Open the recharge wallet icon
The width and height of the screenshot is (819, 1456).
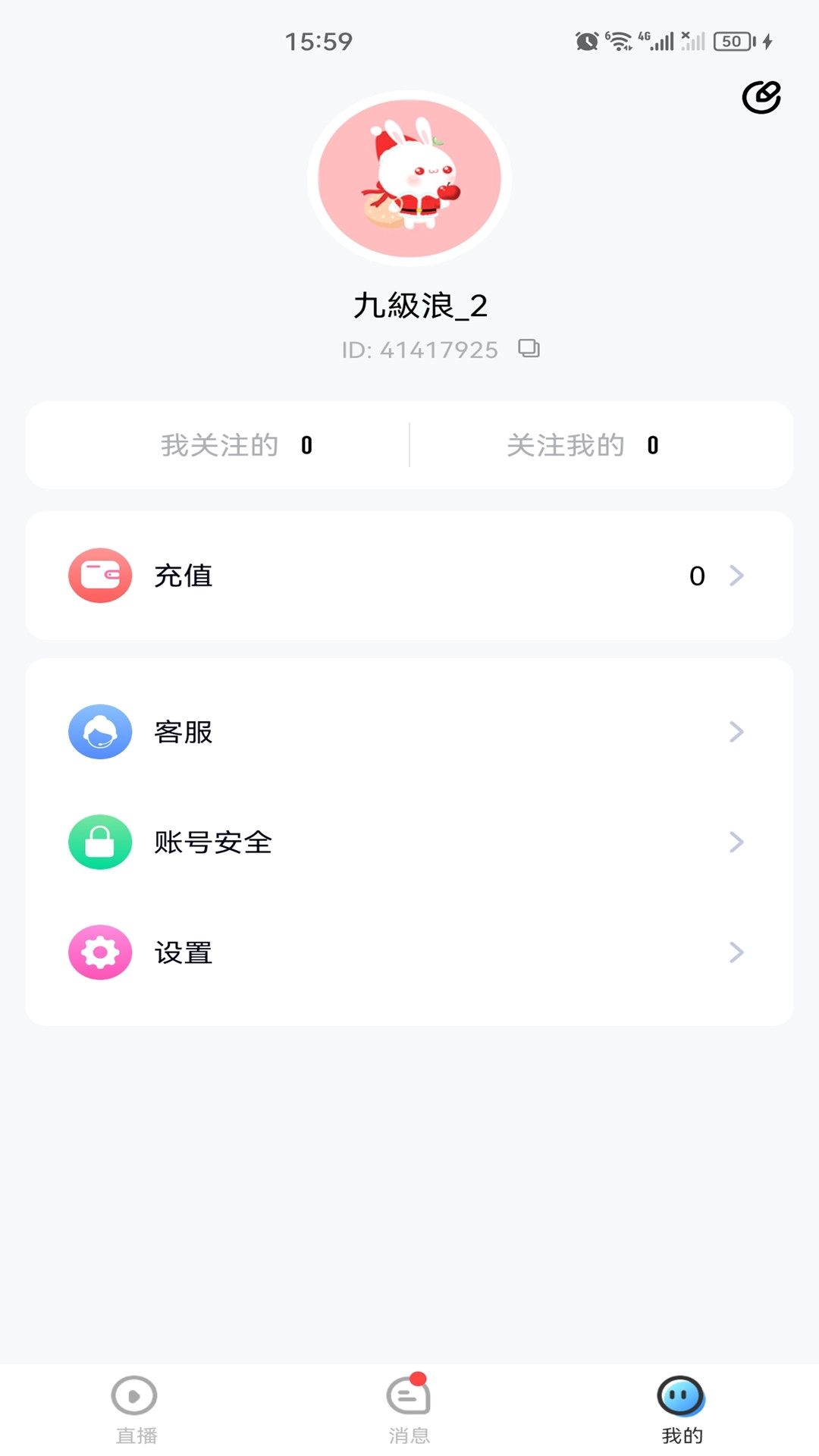[99, 575]
